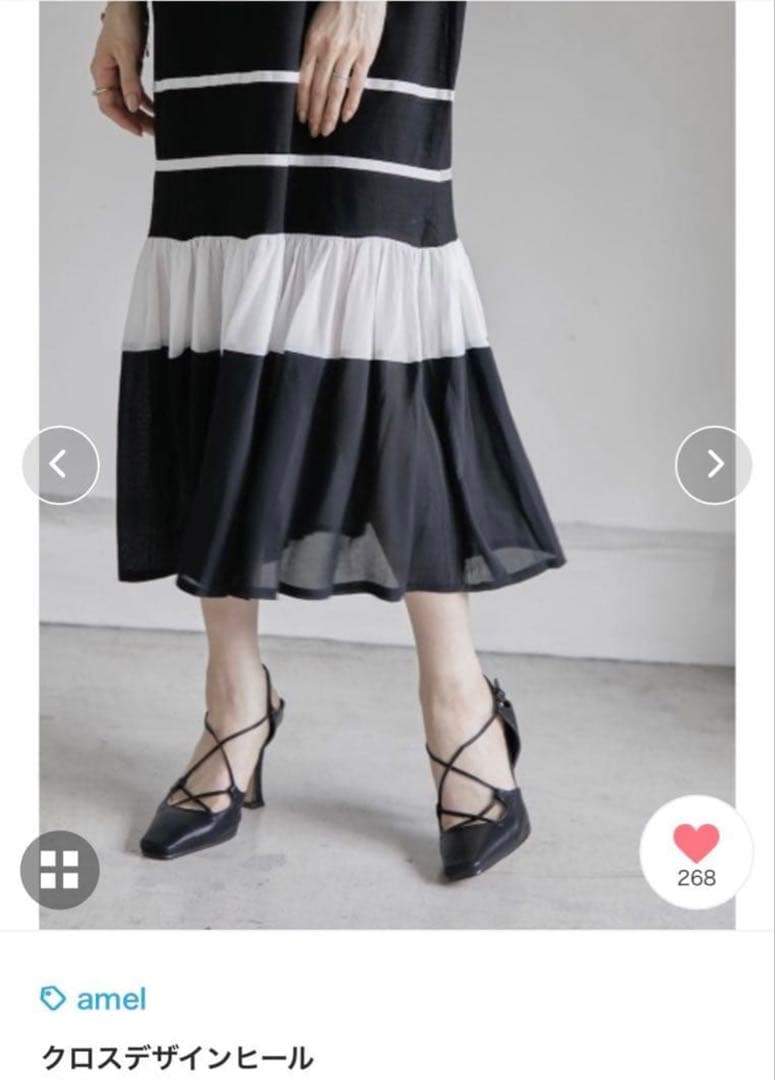The height and width of the screenshot is (1080, 775).
Task: Open the amel brand tag
Action: [95, 998]
